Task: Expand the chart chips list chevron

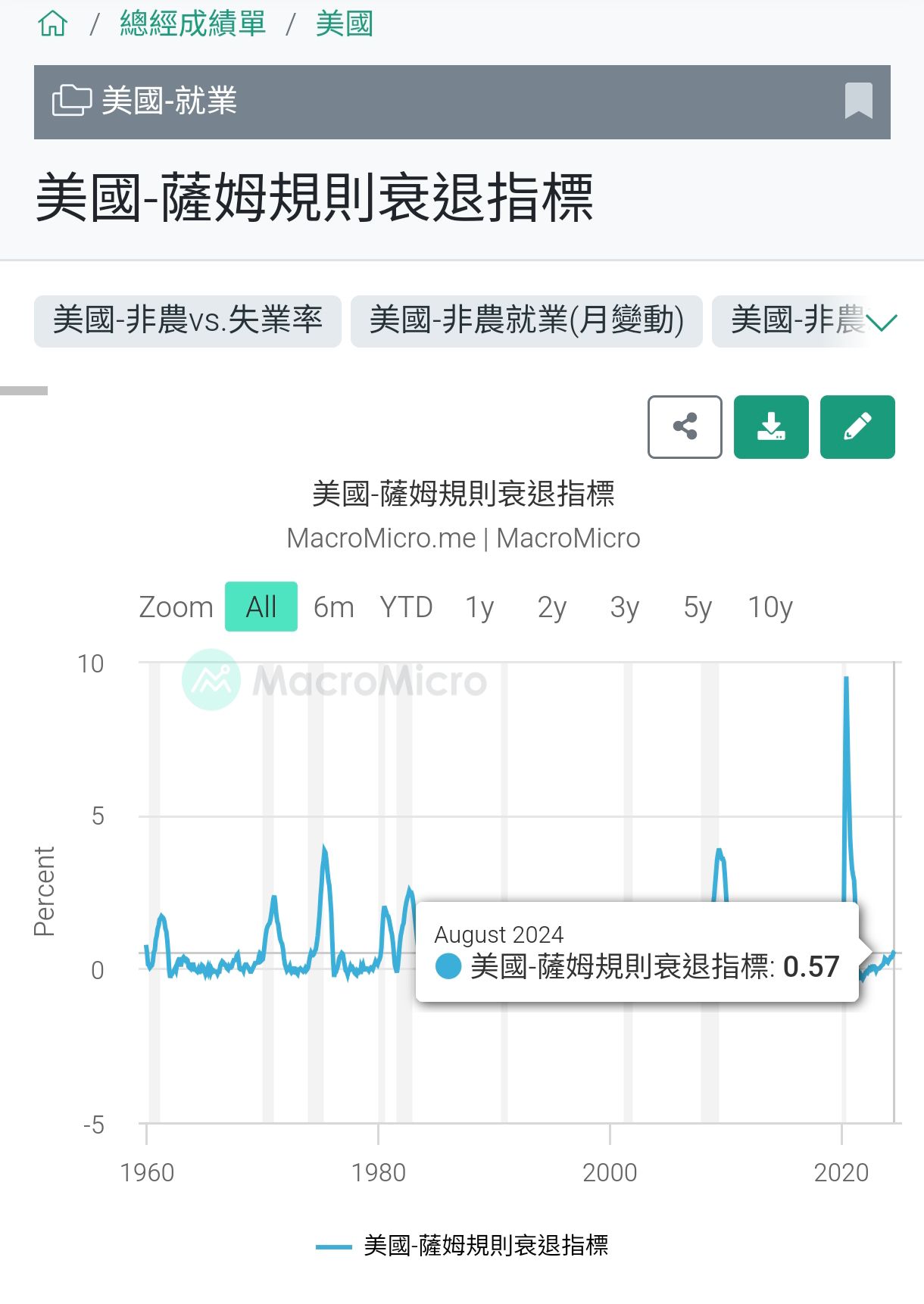Action: (x=881, y=323)
